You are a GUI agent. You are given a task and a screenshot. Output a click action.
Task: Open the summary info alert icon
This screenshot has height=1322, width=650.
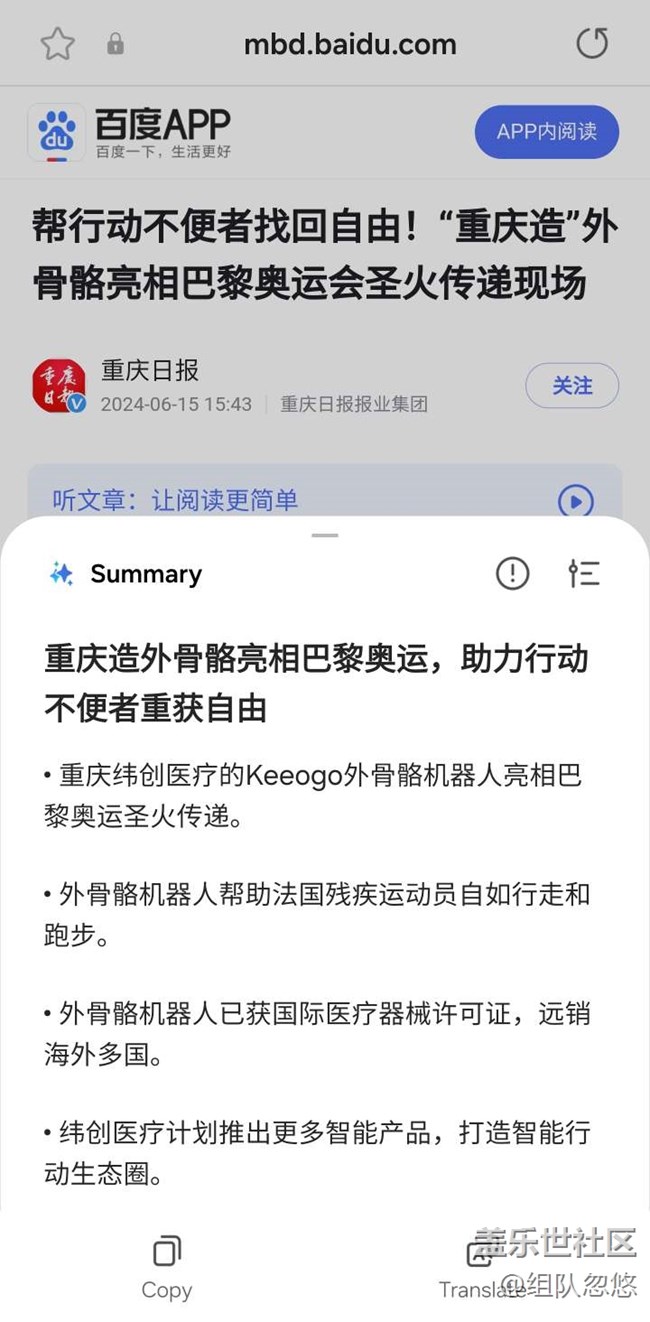tap(512, 573)
